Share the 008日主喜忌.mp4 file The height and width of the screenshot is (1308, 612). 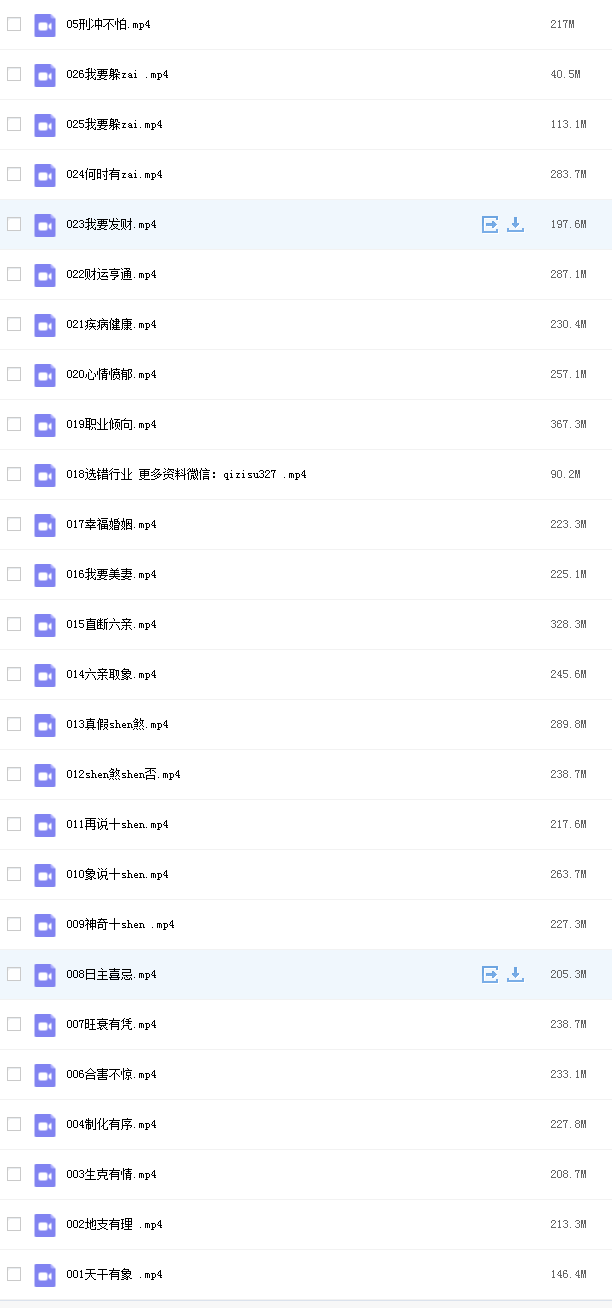click(490, 974)
